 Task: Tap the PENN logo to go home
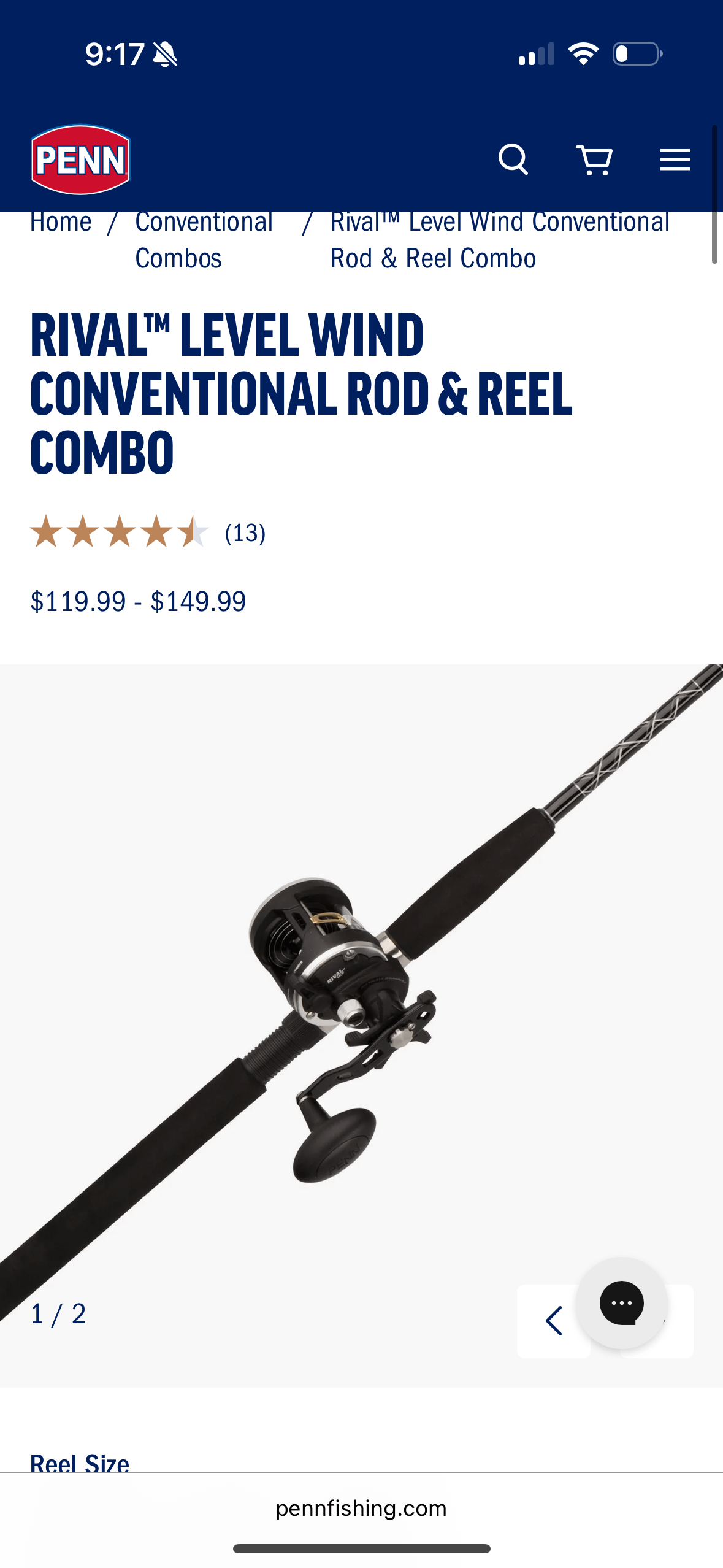(80, 159)
